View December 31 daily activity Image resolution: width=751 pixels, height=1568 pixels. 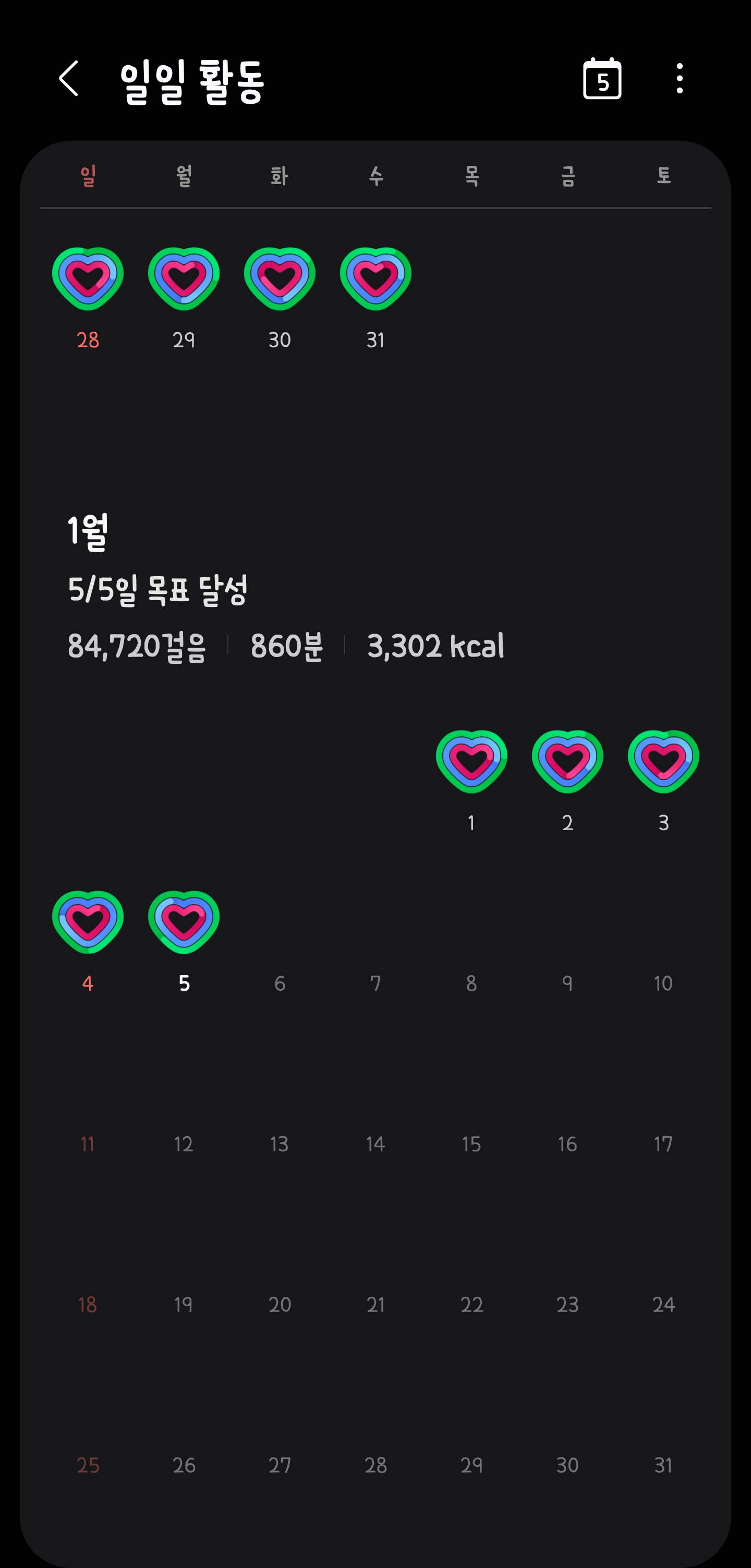tap(375, 279)
